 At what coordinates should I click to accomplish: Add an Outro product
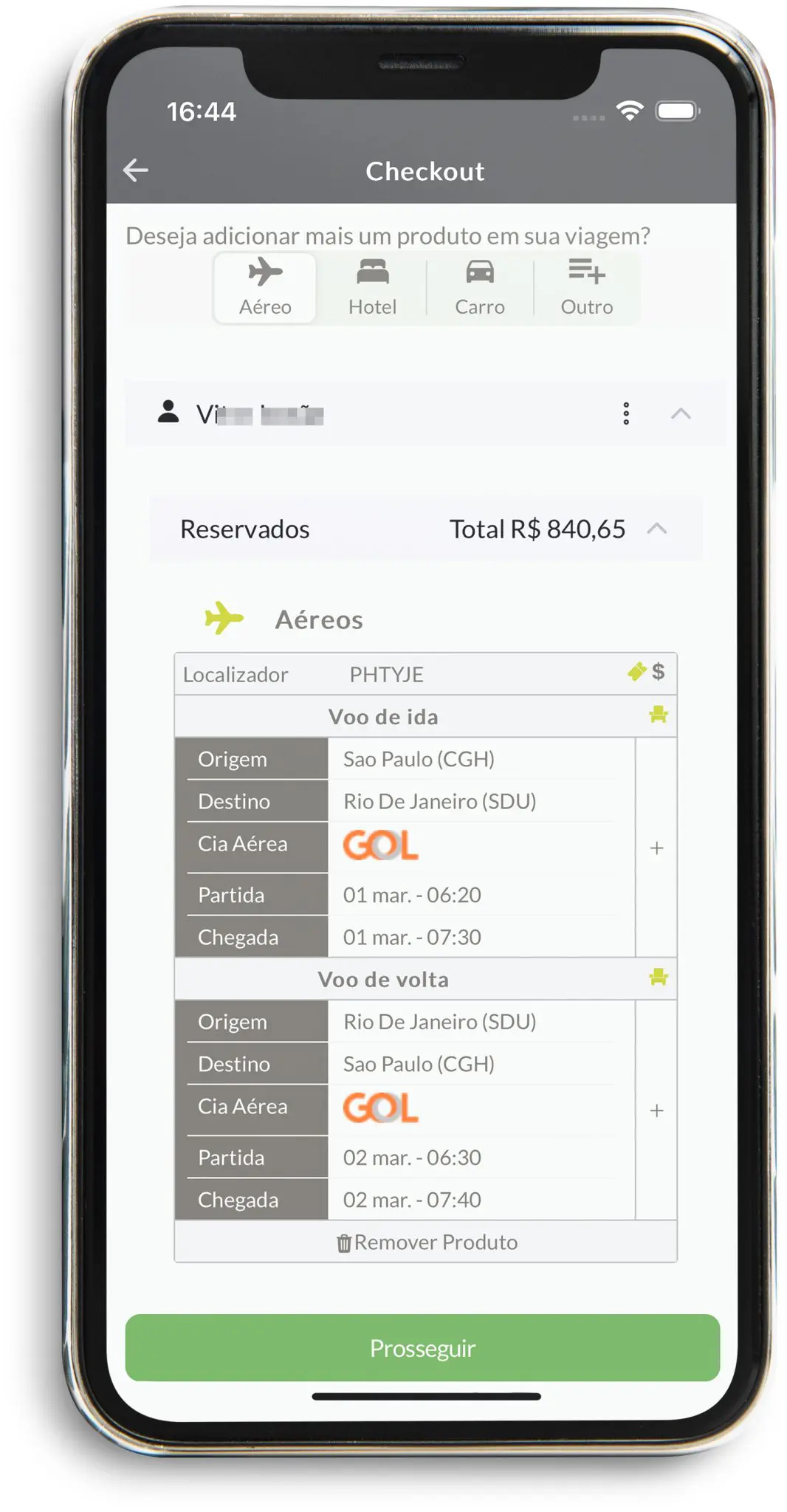click(586, 287)
